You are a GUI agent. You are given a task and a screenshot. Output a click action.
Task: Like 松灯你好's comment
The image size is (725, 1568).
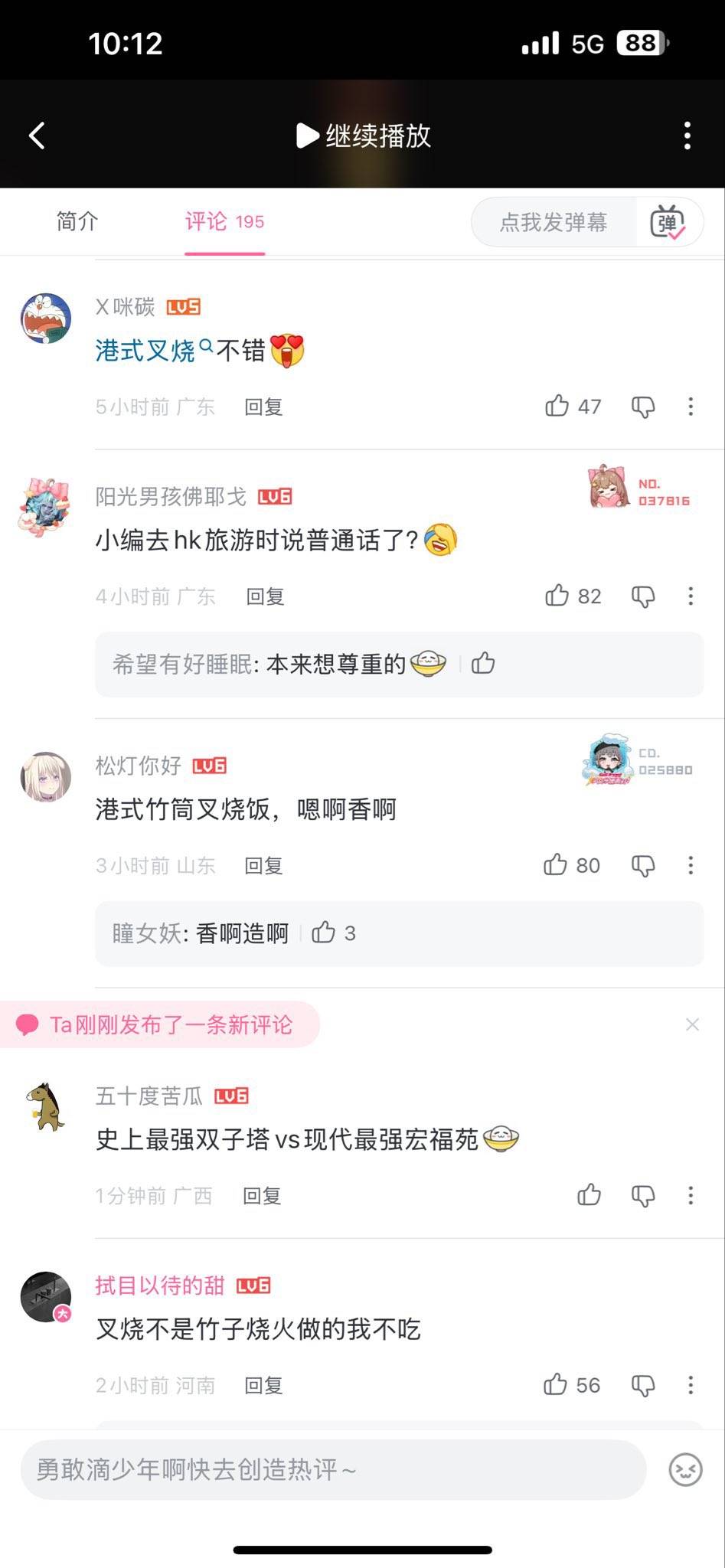pyautogui.click(x=556, y=865)
